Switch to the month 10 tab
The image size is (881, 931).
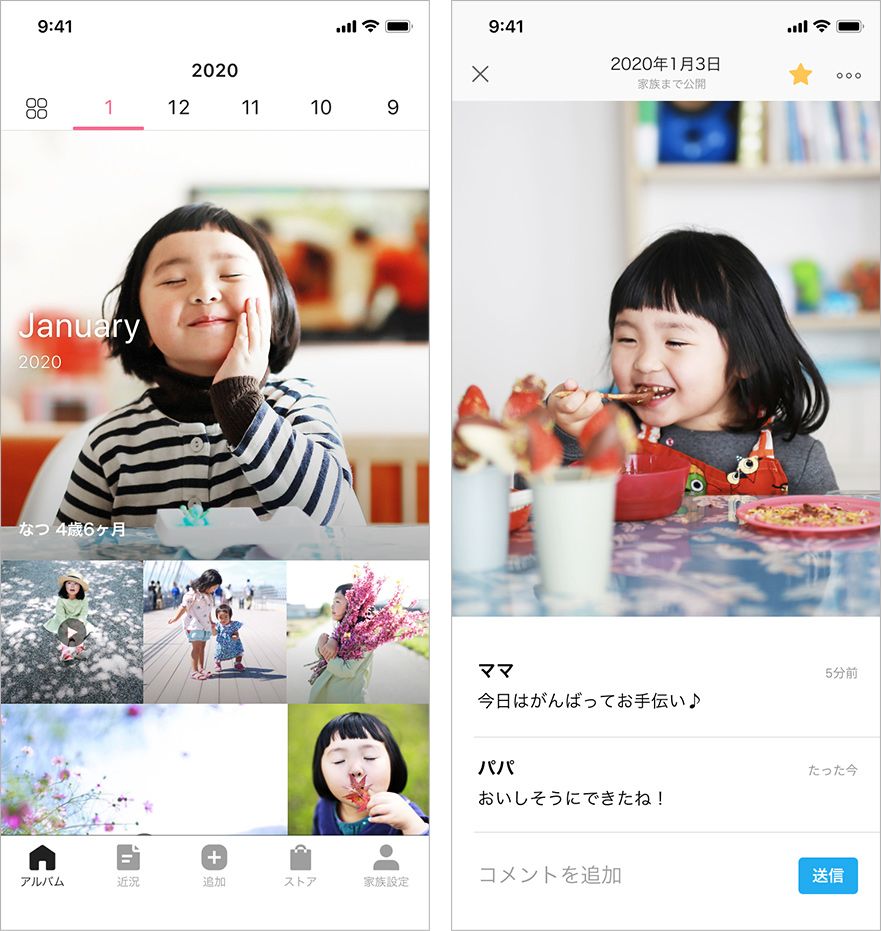[x=321, y=108]
